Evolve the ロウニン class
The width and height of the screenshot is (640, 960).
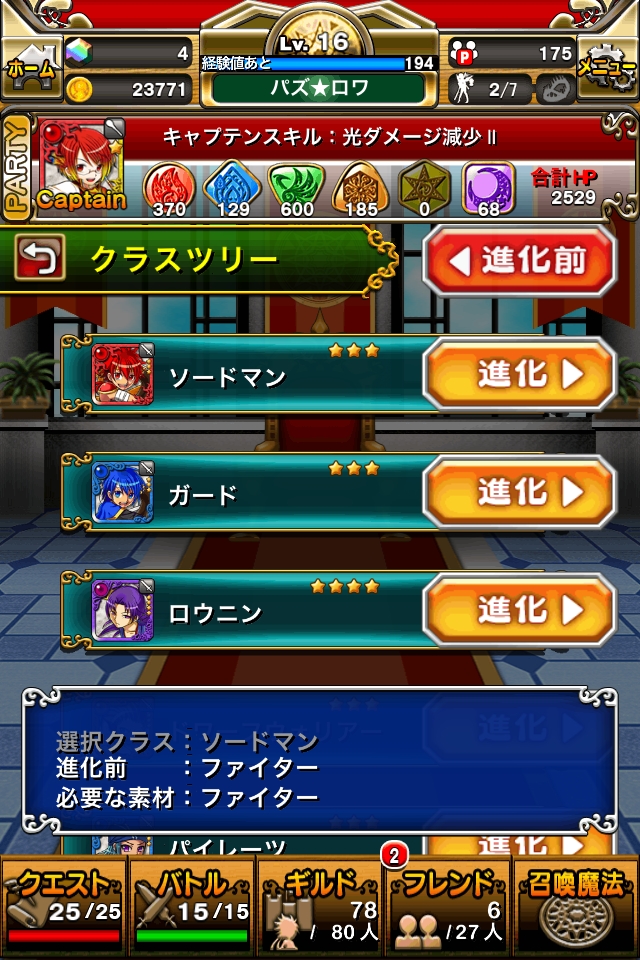(518, 609)
